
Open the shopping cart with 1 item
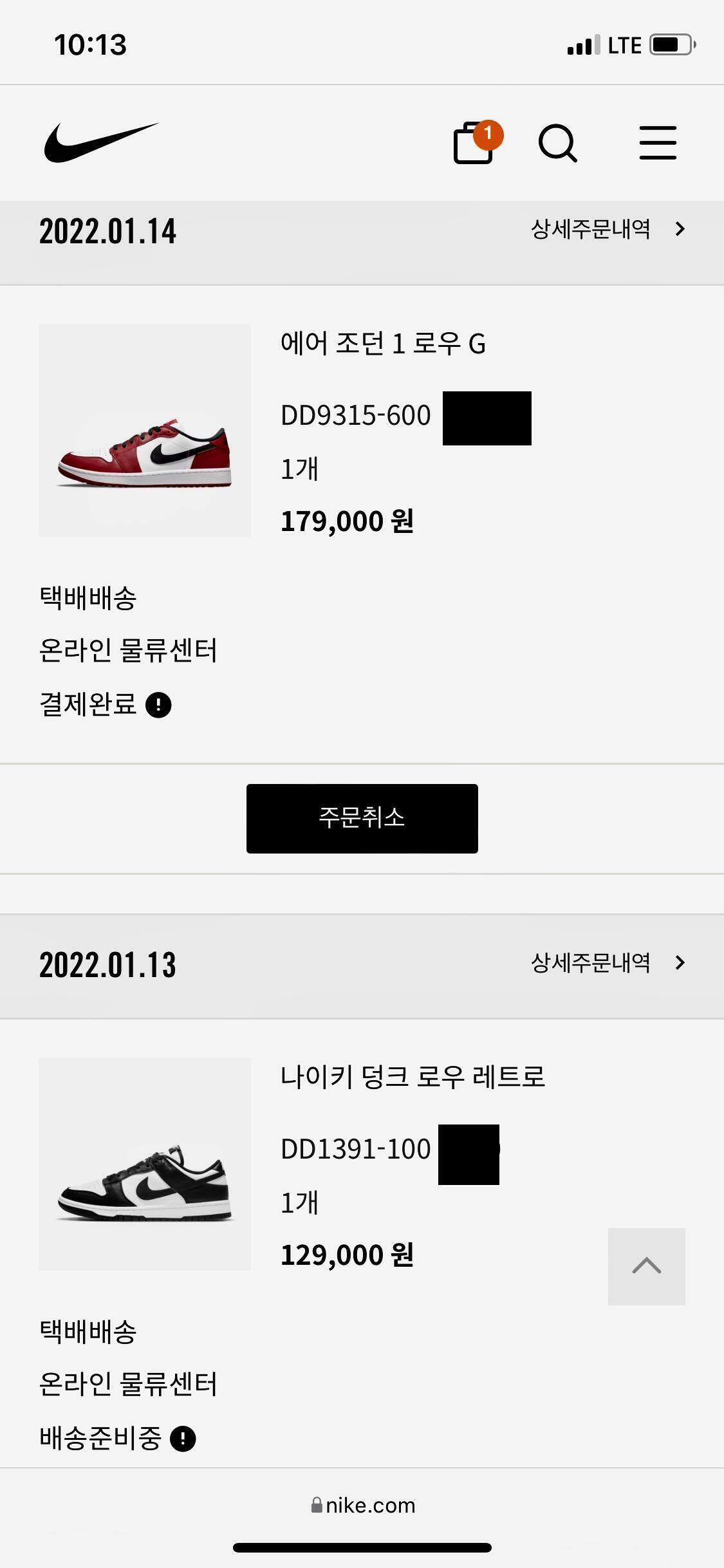pos(475,143)
